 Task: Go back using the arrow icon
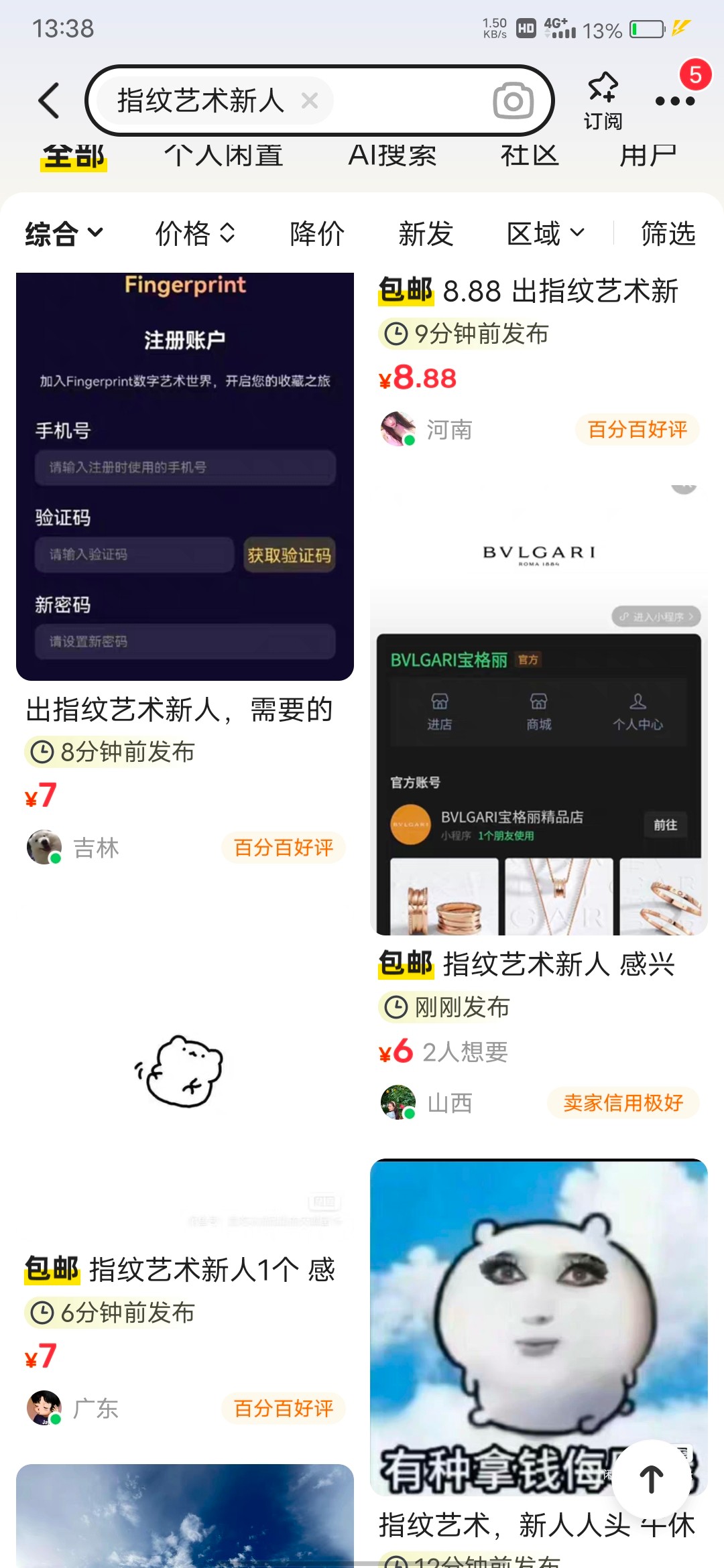coord(49,101)
